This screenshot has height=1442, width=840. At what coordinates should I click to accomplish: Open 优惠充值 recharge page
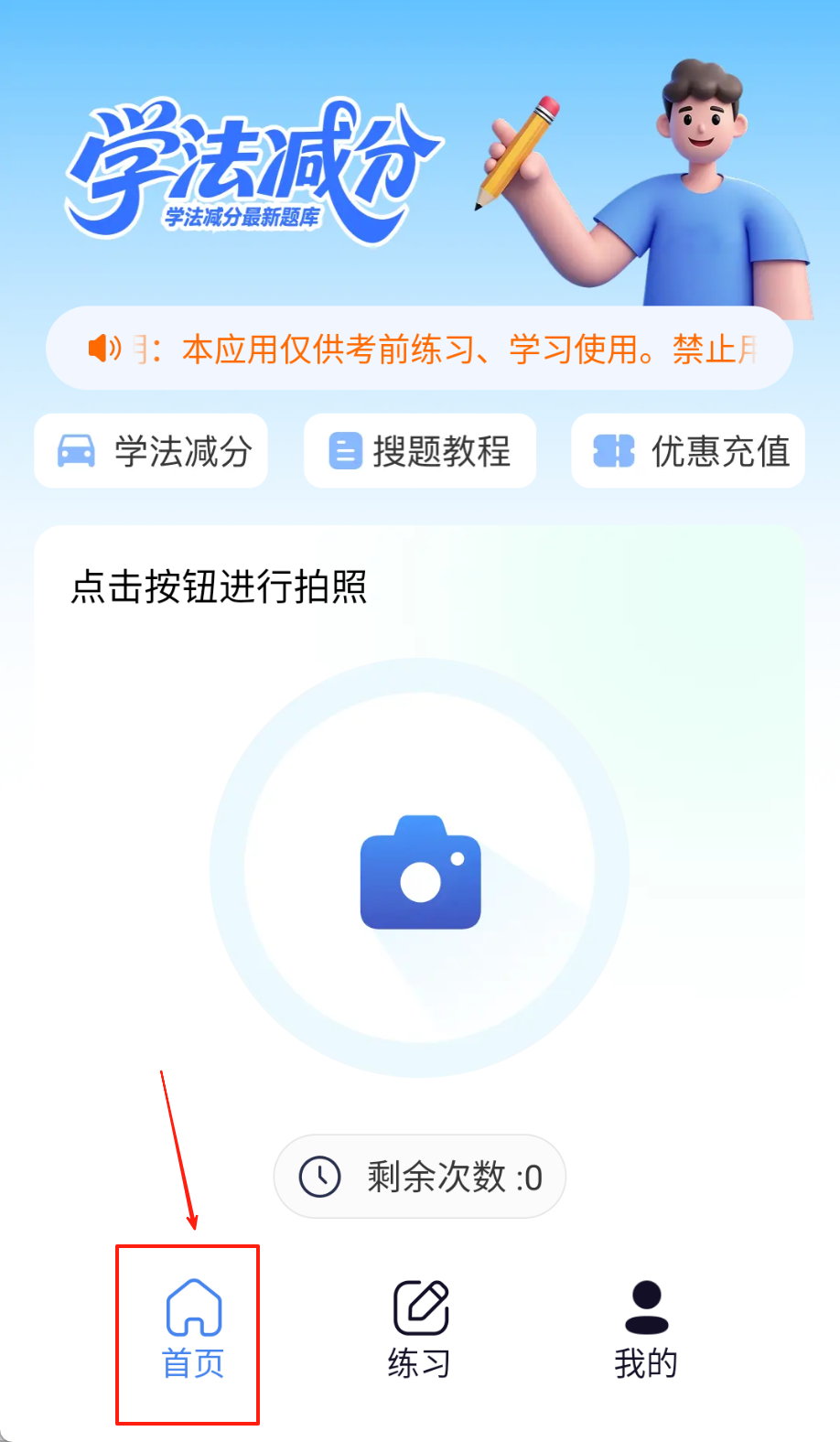coord(688,451)
